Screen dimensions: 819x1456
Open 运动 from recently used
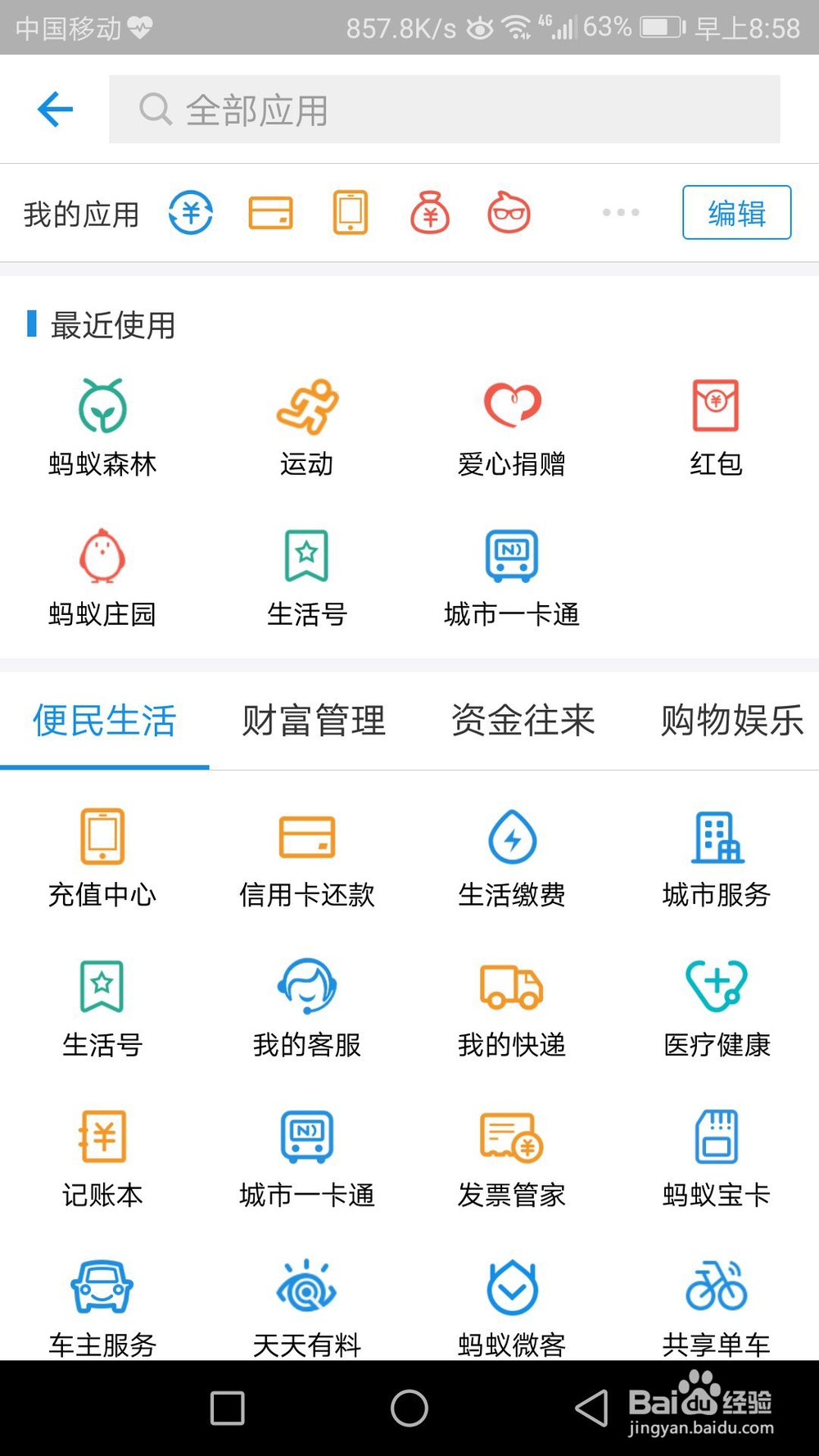307,422
